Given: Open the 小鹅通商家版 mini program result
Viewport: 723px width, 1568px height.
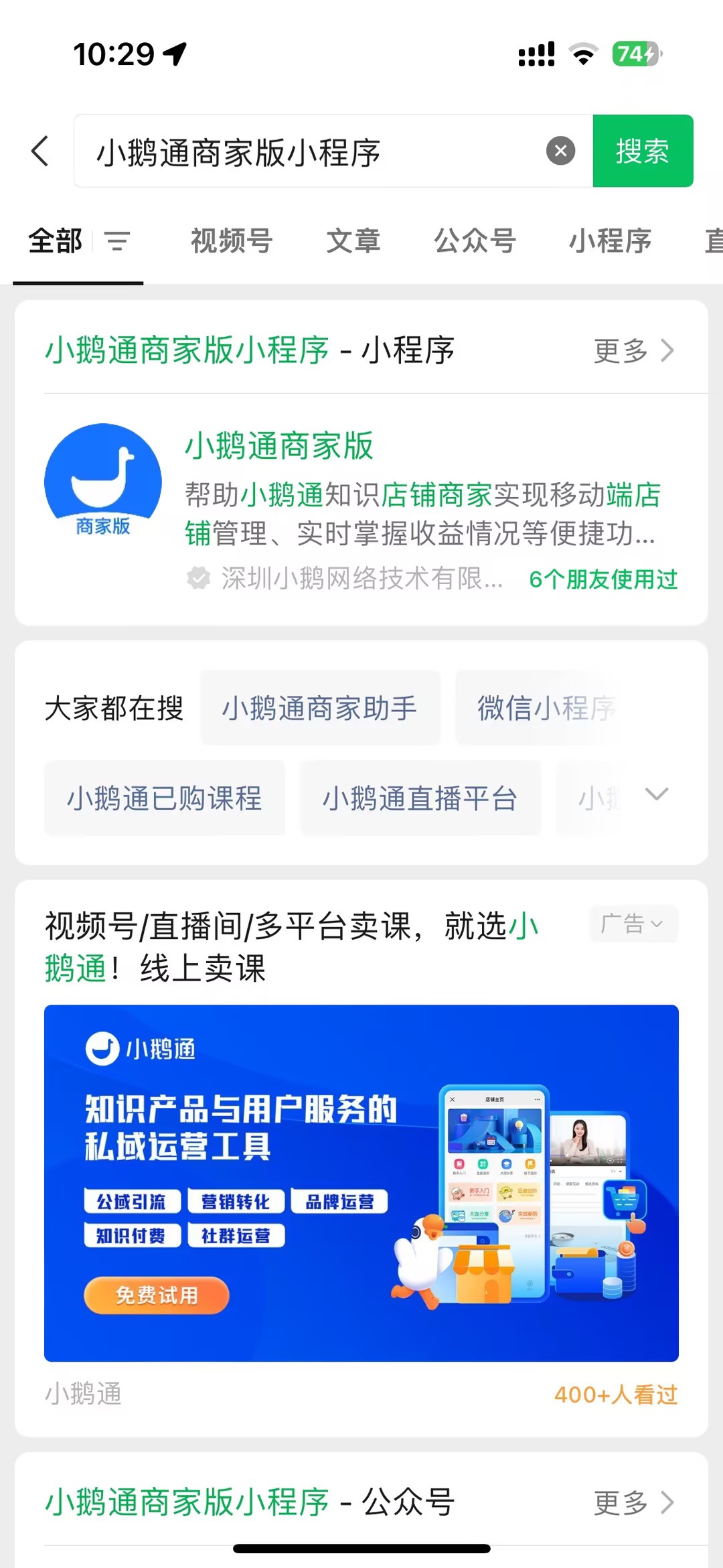Looking at the screenshot, I should click(361, 510).
